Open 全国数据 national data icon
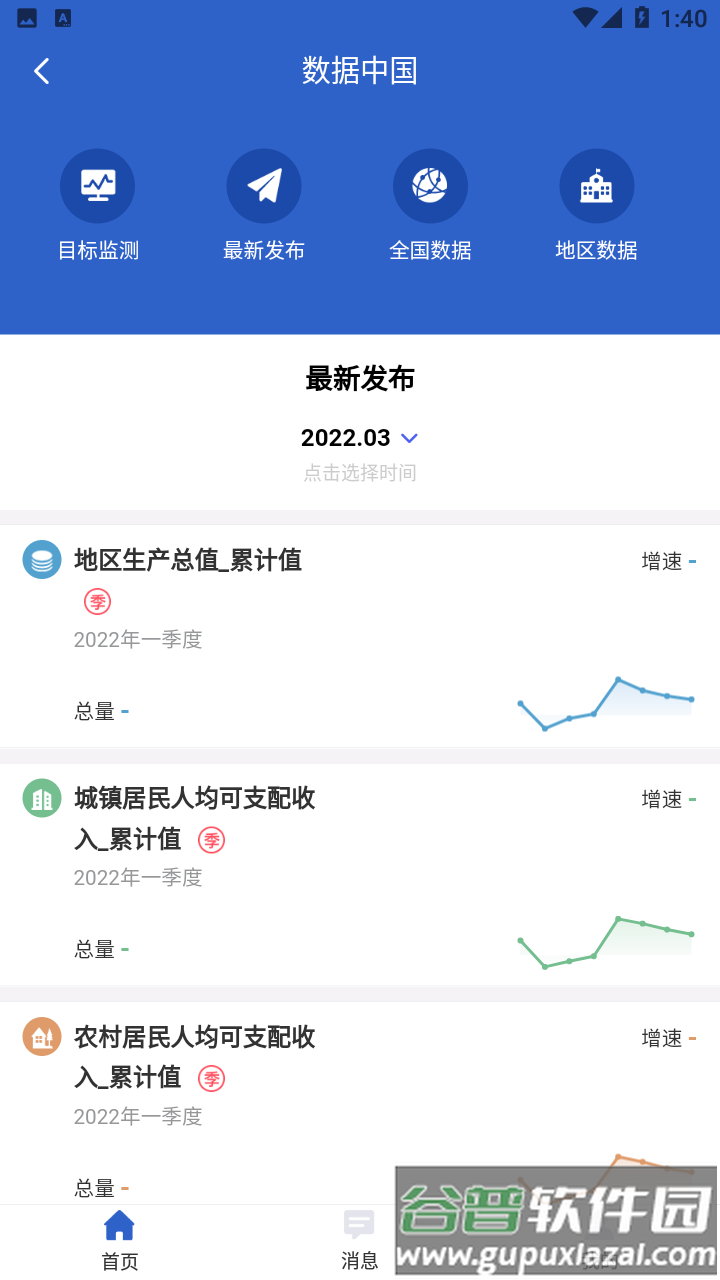Screen dimensions: 720x1280 tap(430, 185)
